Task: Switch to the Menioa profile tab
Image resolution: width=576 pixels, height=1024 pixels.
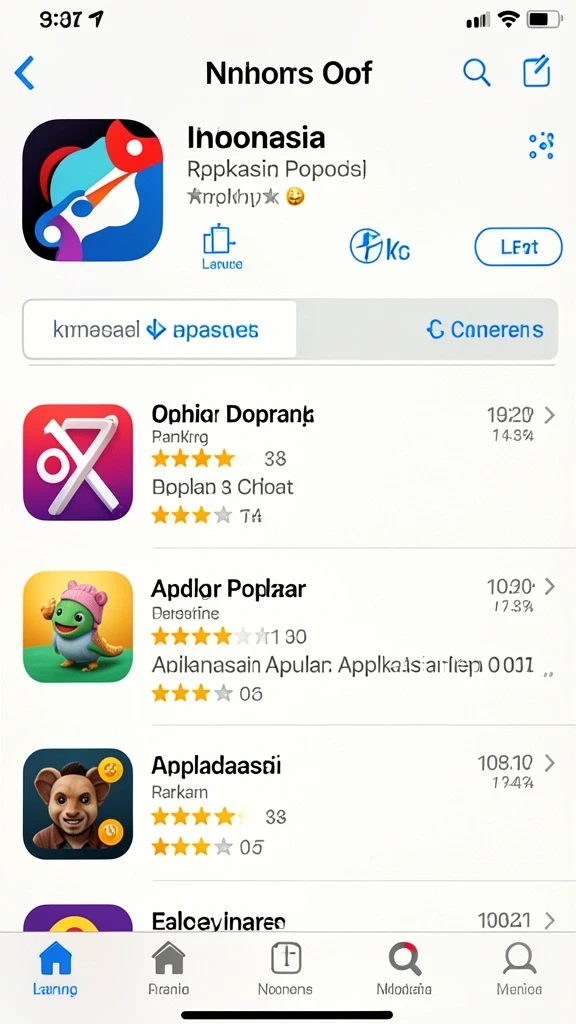Action: coord(518,969)
